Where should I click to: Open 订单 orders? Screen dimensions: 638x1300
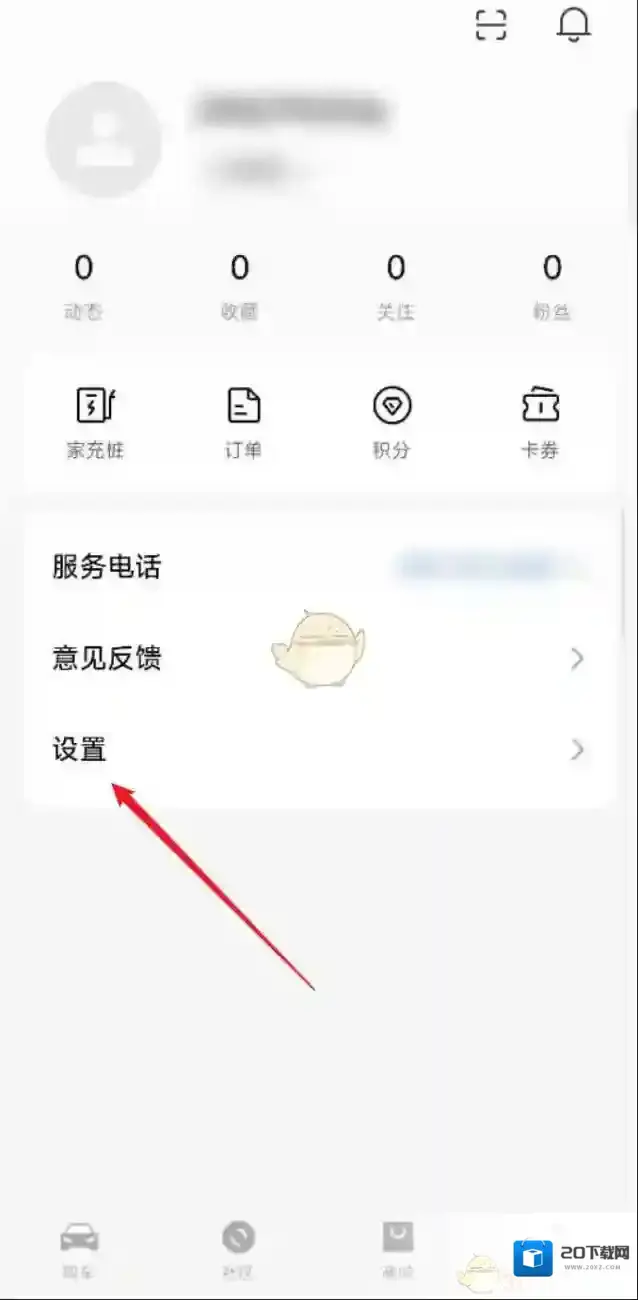(x=243, y=422)
